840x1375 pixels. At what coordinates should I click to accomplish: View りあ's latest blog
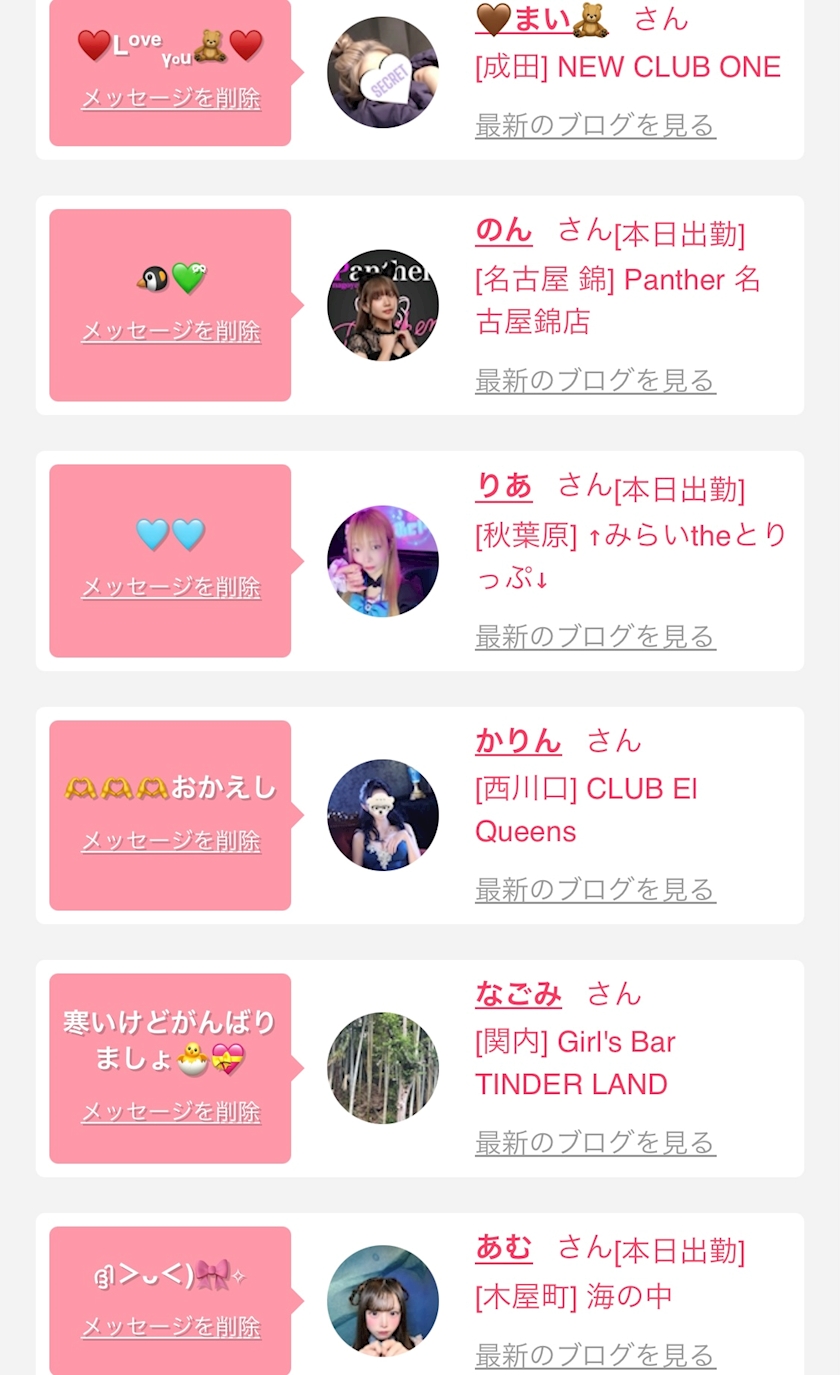click(x=595, y=636)
